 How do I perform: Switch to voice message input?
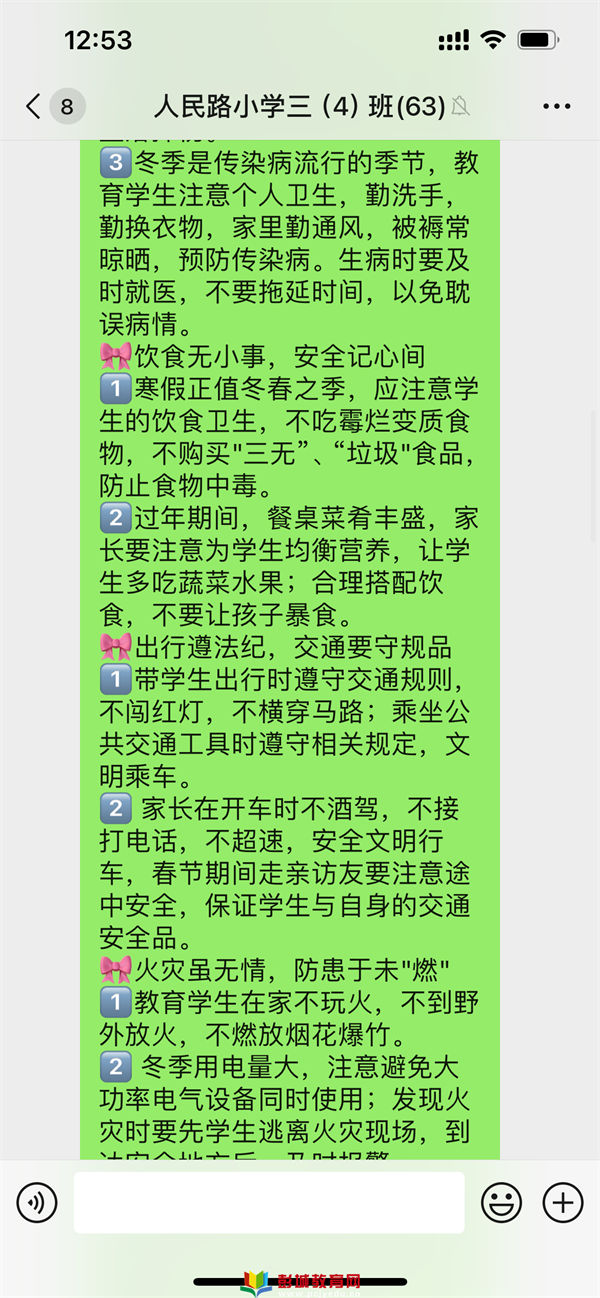click(x=37, y=1202)
